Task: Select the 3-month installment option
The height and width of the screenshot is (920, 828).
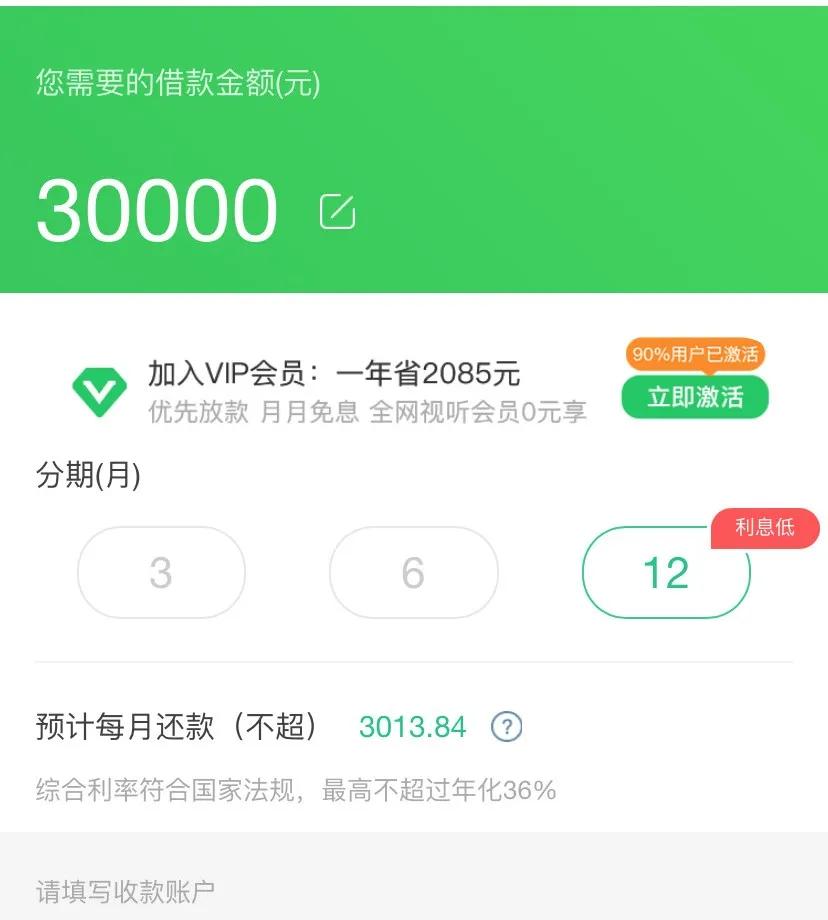Action: 161,573
